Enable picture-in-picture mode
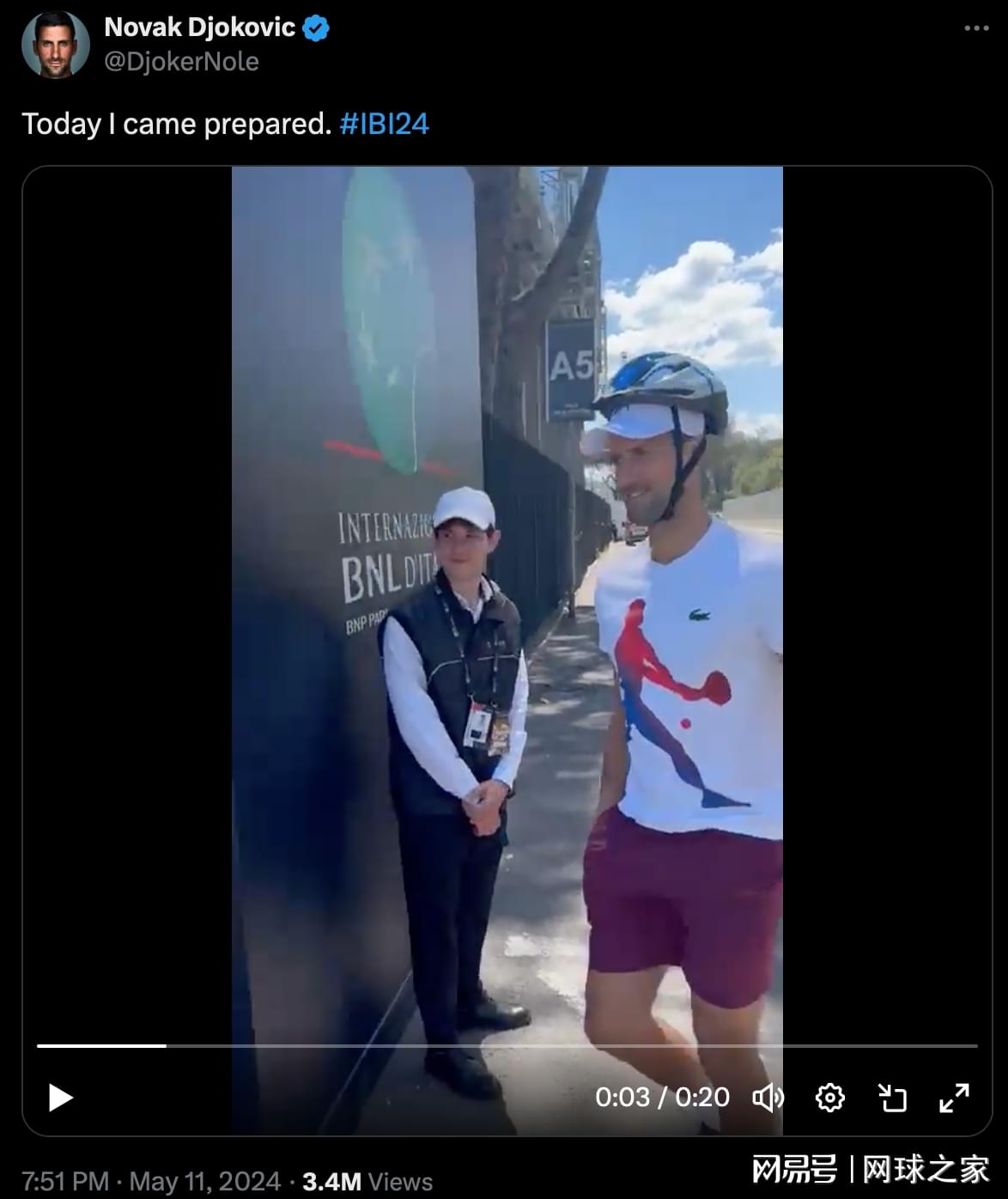1008x1199 pixels. (x=892, y=1098)
